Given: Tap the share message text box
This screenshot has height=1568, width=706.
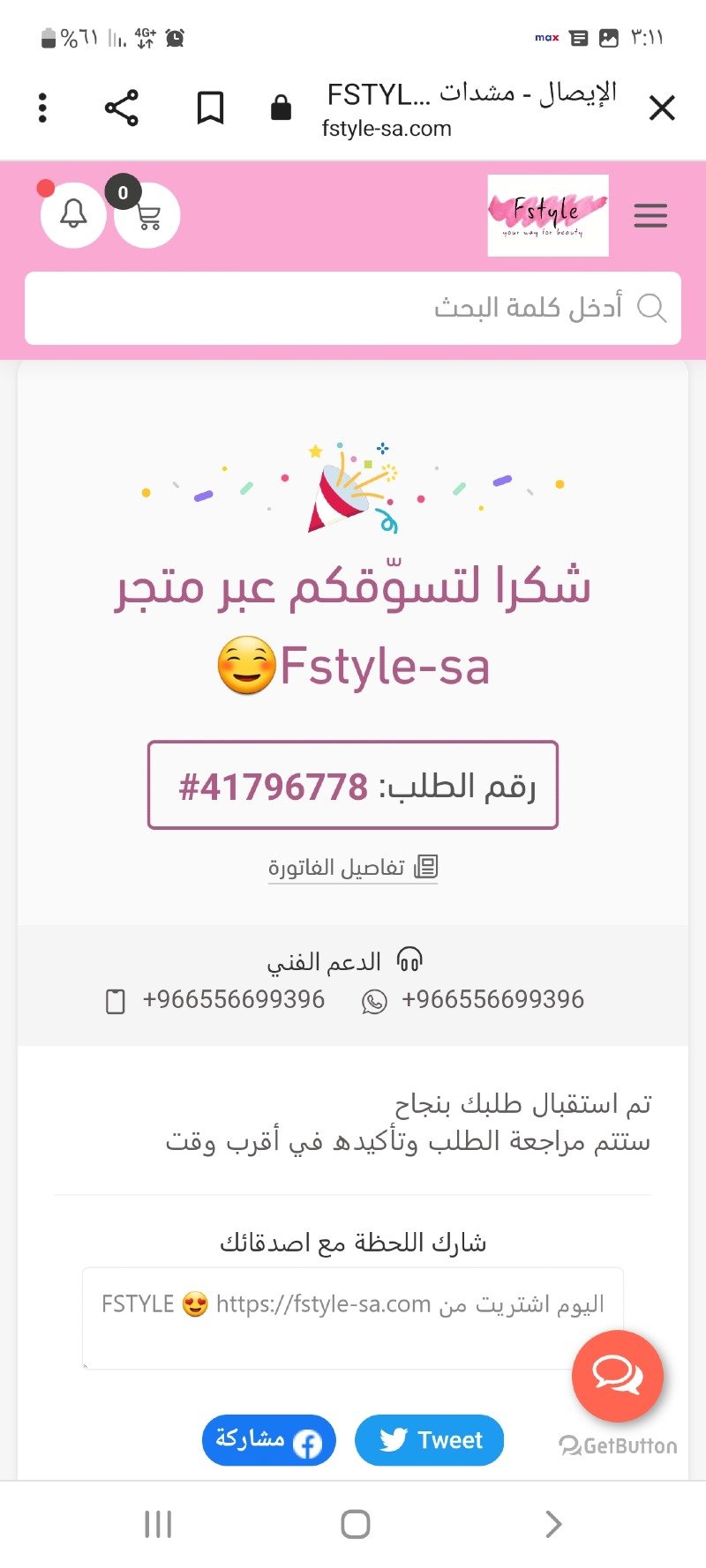Looking at the screenshot, I should pos(353,1318).
